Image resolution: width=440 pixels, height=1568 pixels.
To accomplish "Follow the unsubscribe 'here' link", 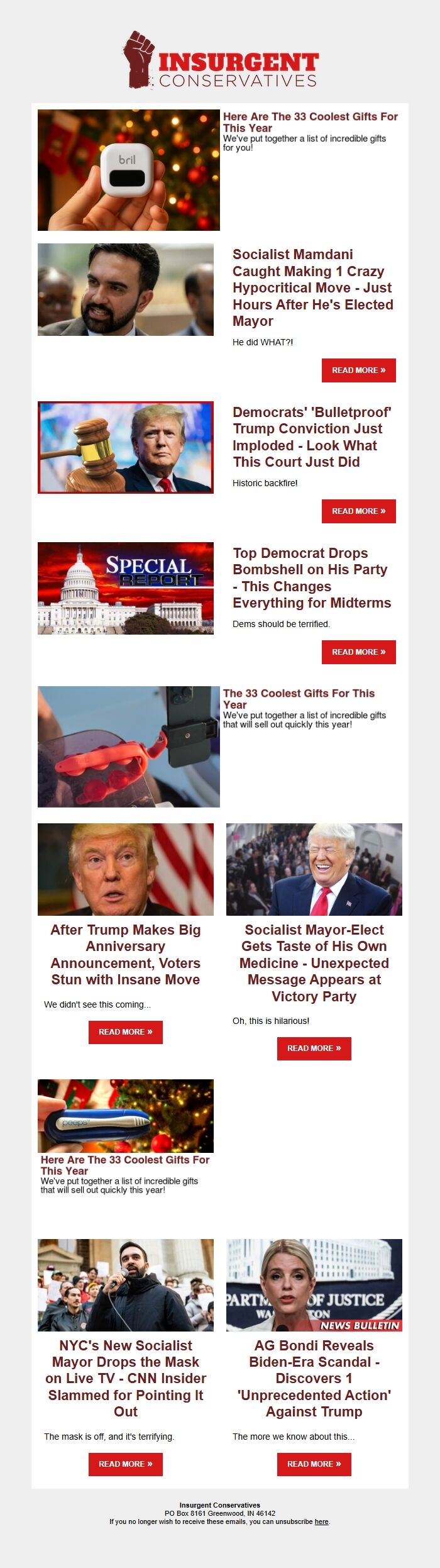I will pos(321,1521).
